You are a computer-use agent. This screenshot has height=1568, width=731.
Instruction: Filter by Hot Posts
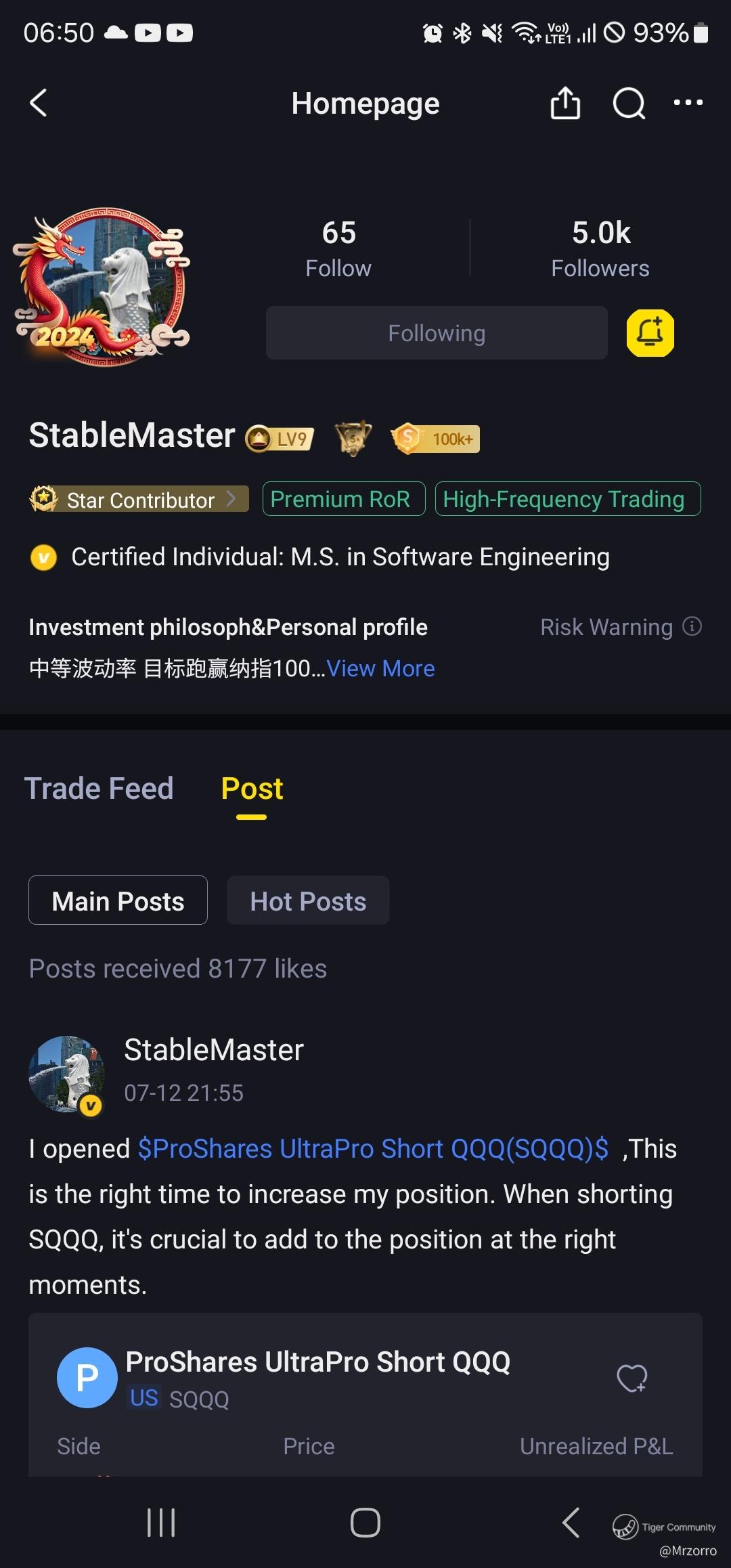(x=308, y=901)
